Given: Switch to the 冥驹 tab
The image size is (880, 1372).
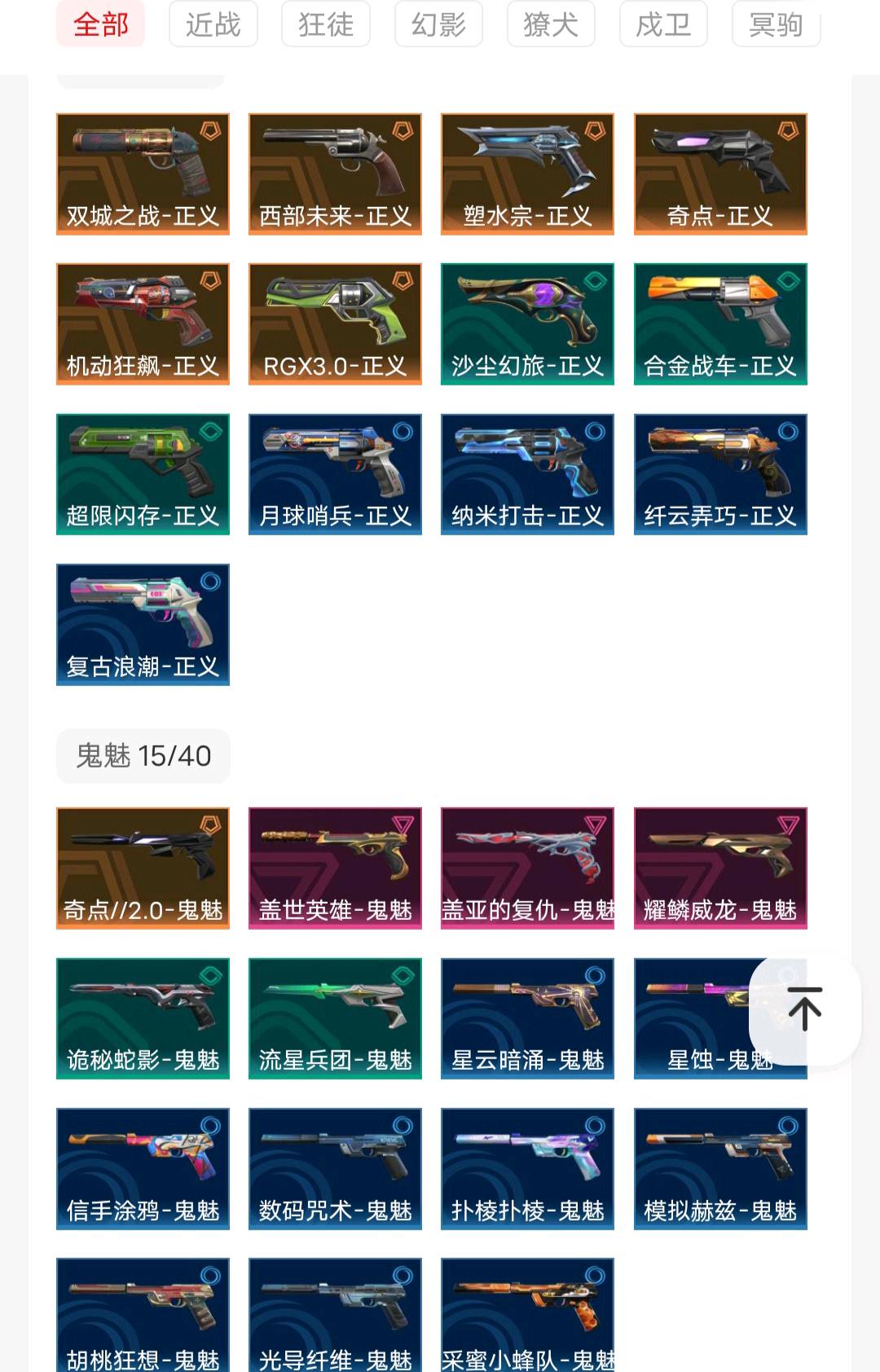Looking at the screenshot, I should point(776,24).
